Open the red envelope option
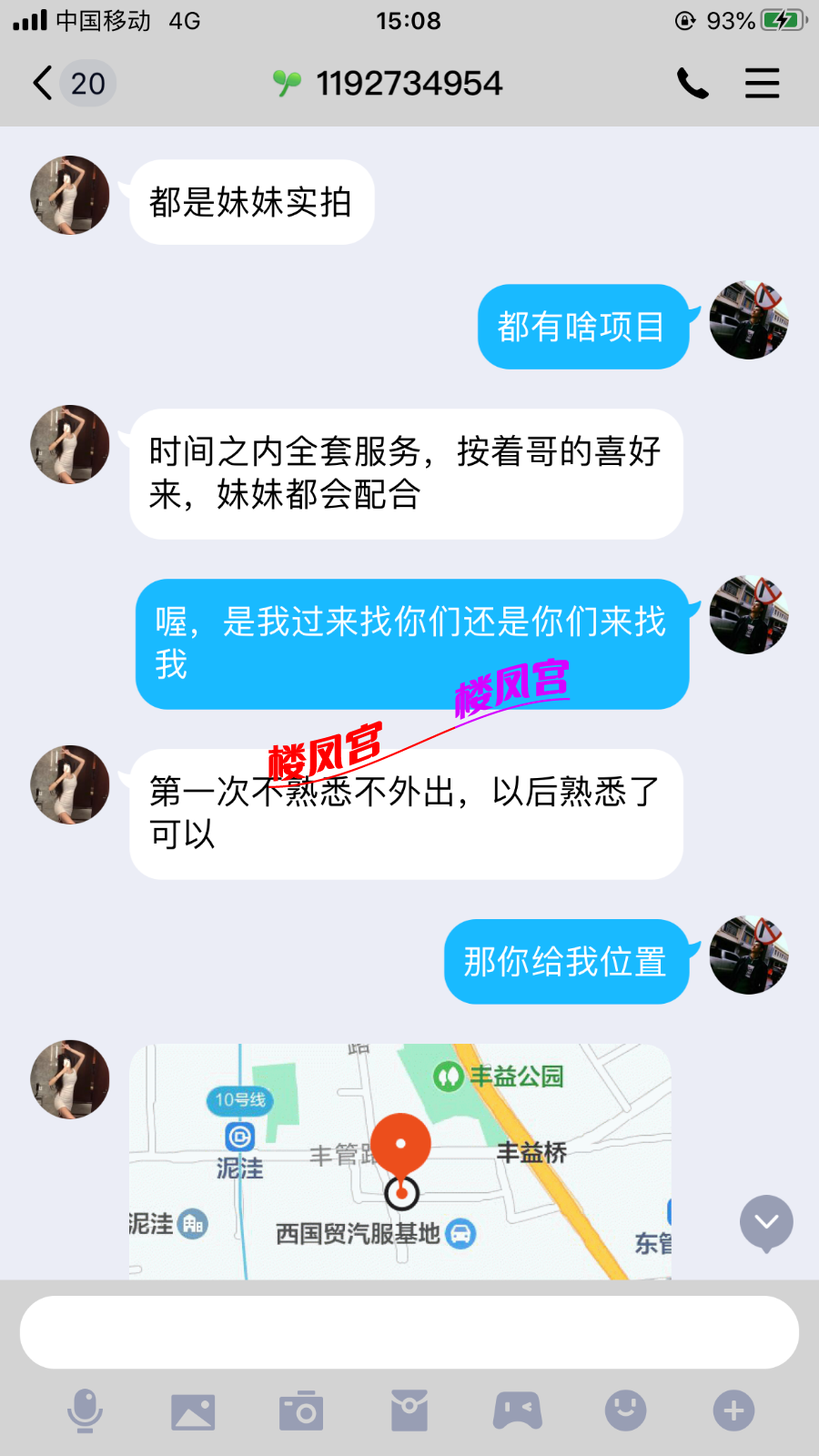 pos(409,1411)
